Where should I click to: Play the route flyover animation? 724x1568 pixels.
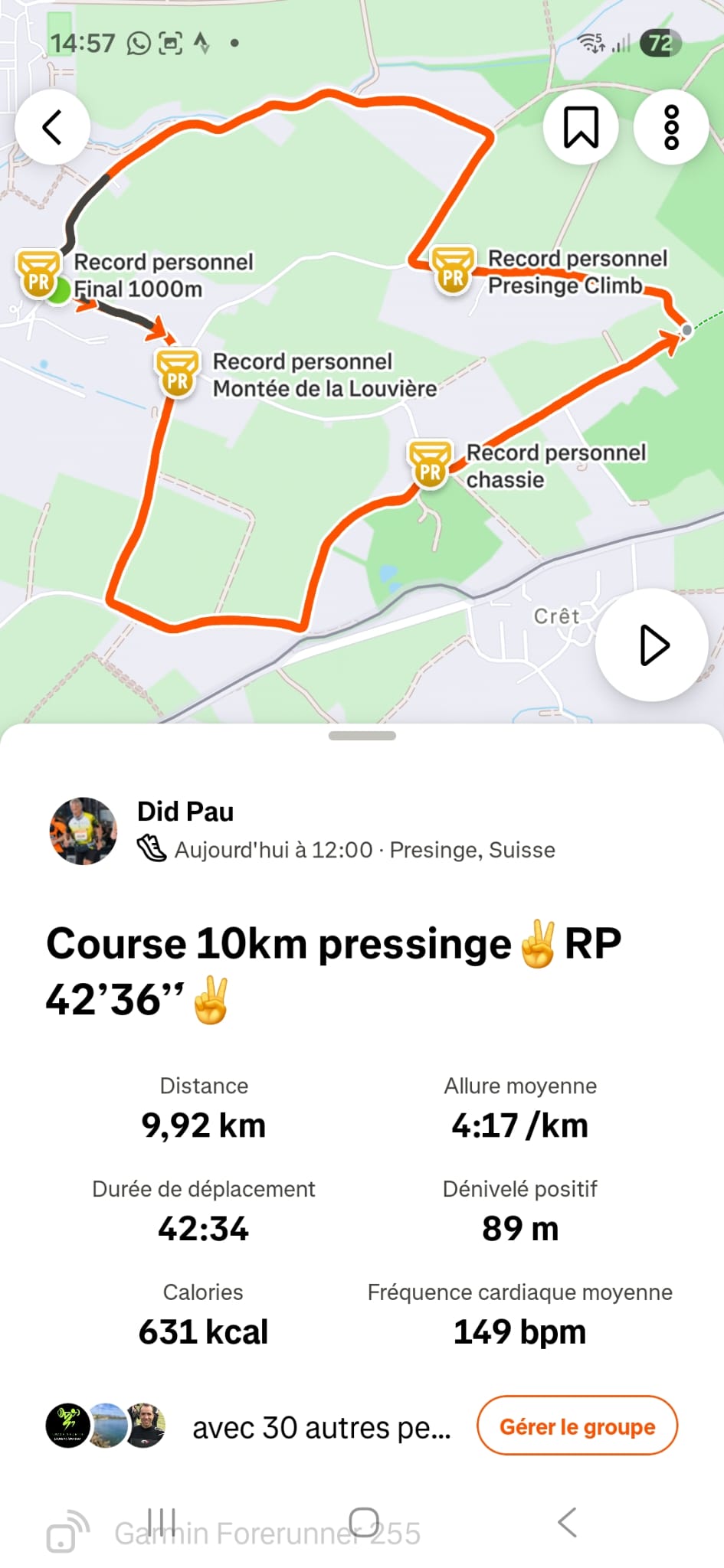click(x=652, y=645)
